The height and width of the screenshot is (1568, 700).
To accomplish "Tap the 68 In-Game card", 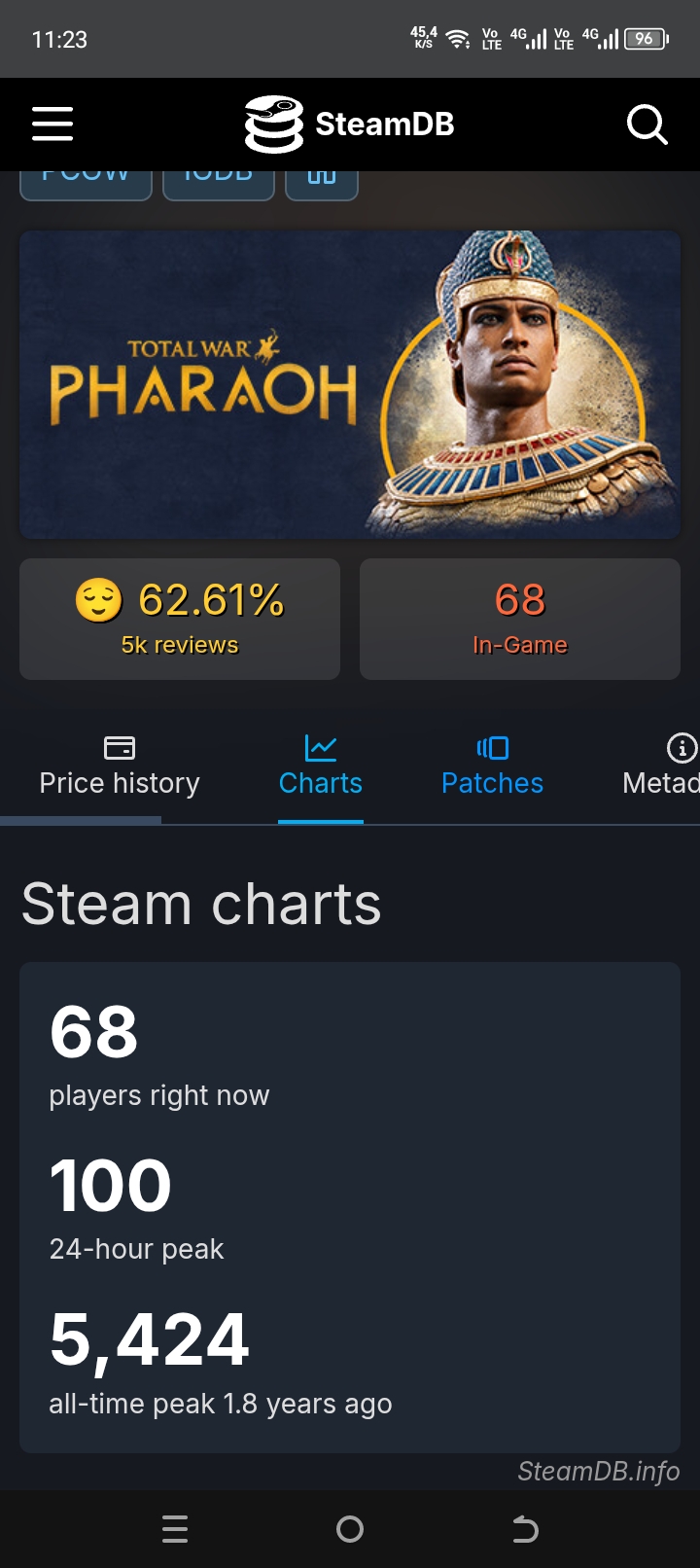I will pos(520,619).
